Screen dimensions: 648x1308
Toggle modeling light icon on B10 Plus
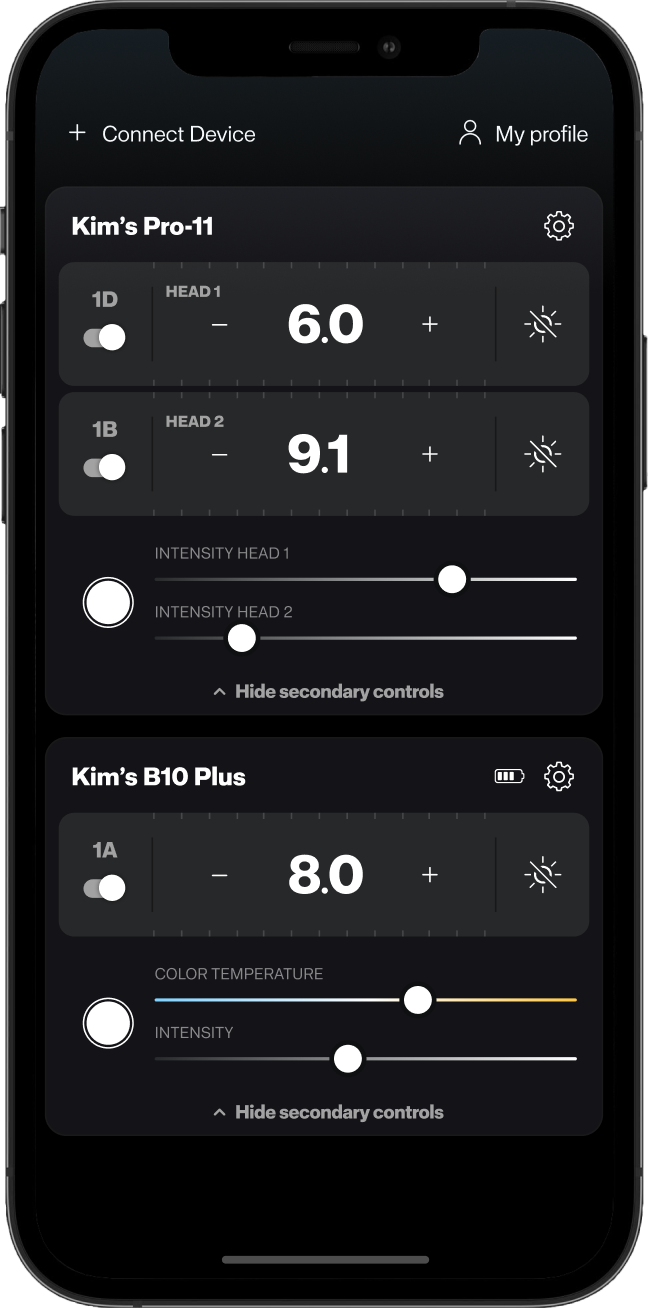pos(542,875)
